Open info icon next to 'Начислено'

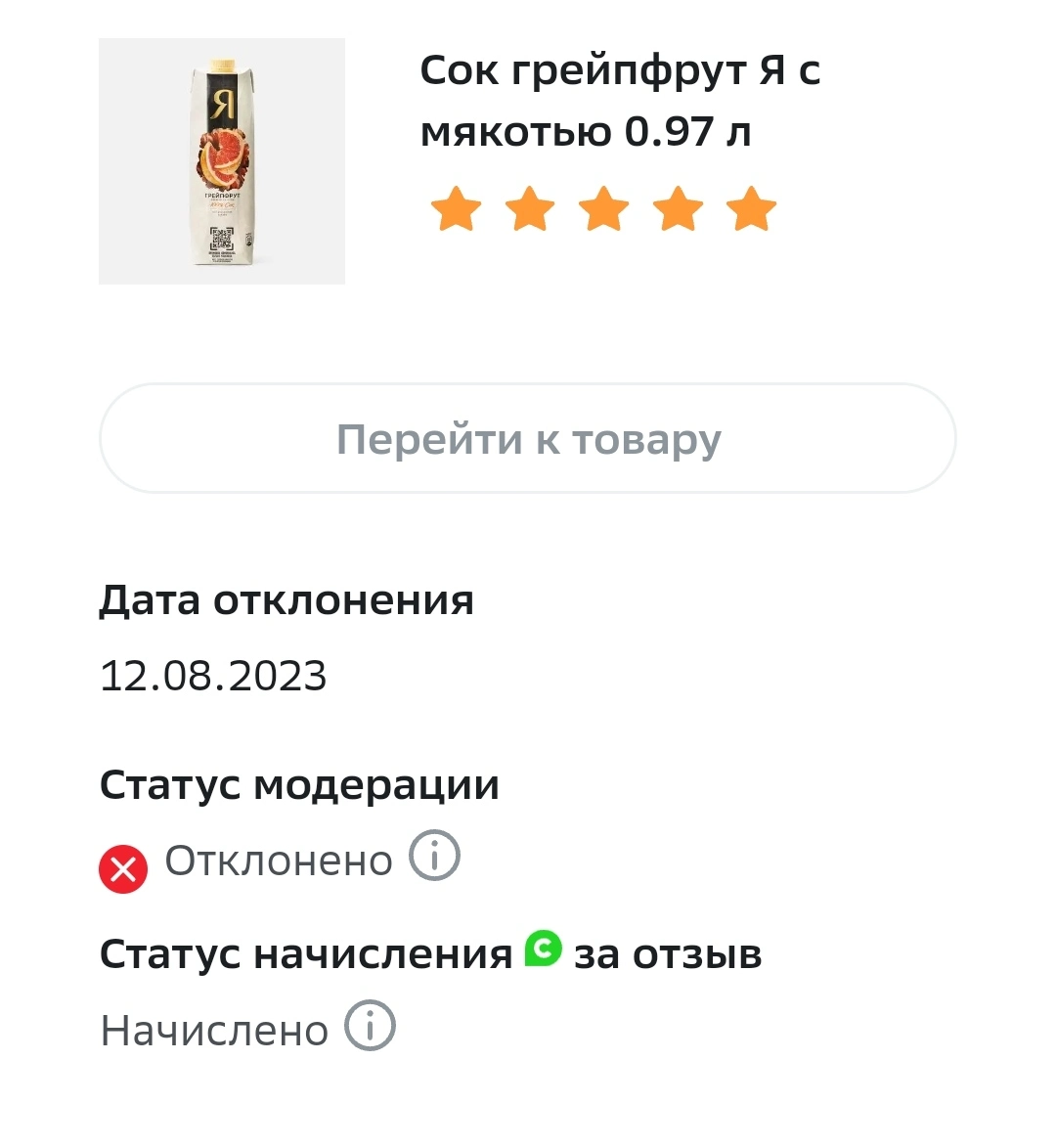tap(370, 1025)
